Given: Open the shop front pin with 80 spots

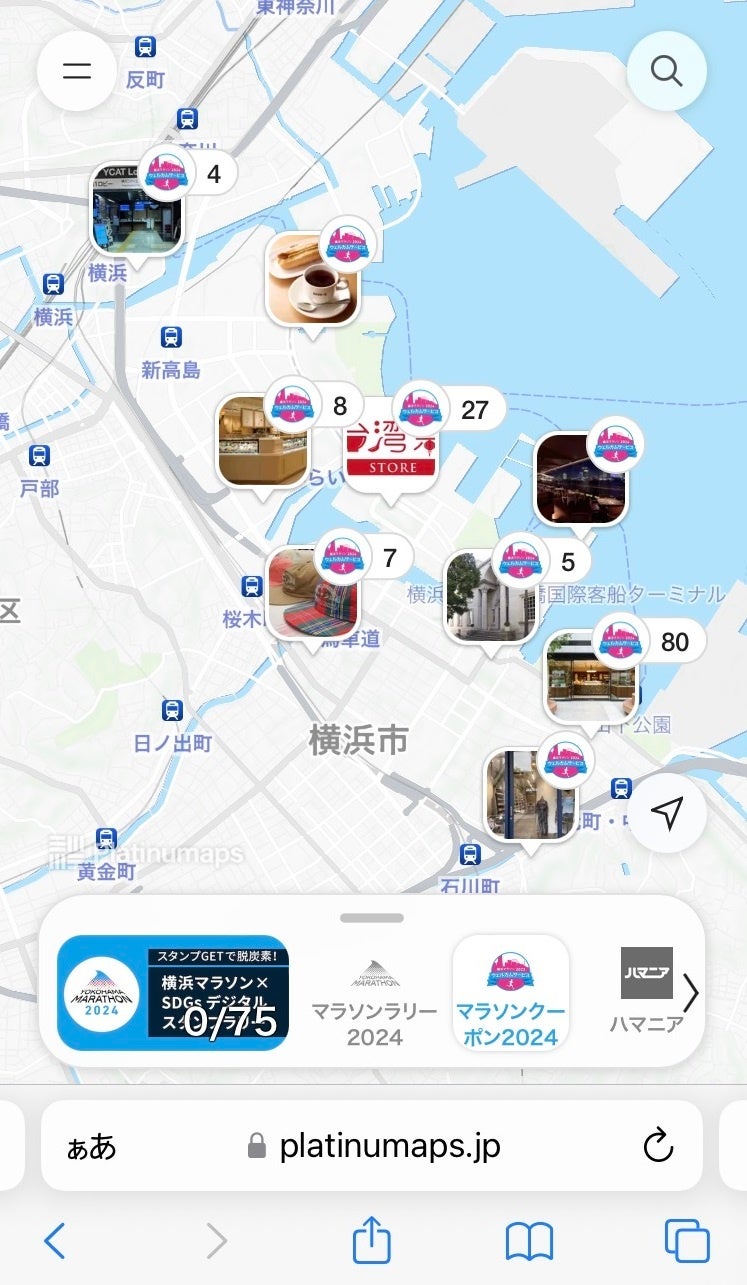Looking at the screenshot, I should [591, 676].
